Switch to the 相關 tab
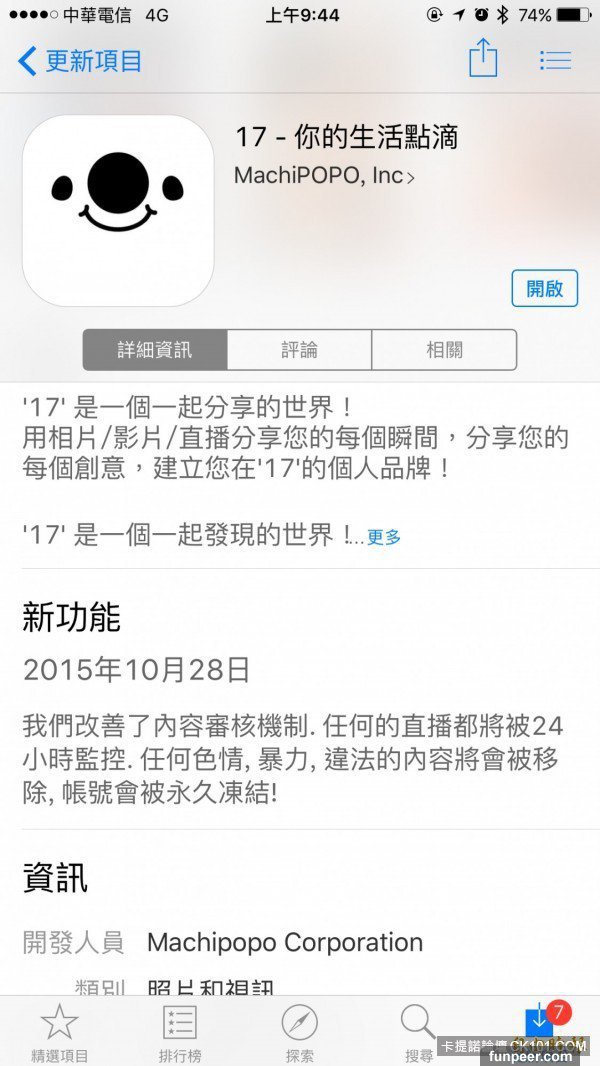The height and width of the screenshot is (1066, 600). (x=444, y=350)
